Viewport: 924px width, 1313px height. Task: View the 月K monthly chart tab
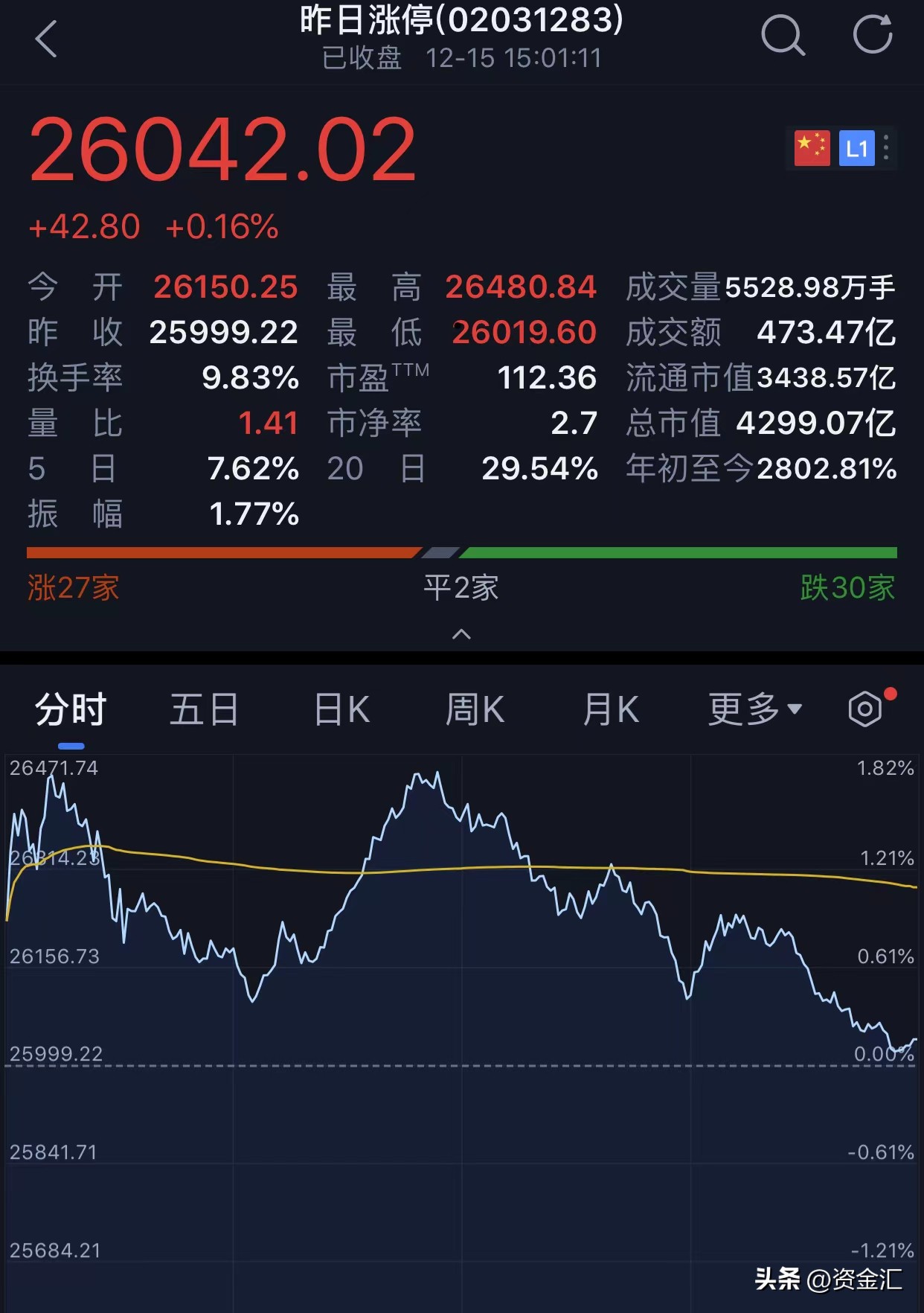click(610, 709)
